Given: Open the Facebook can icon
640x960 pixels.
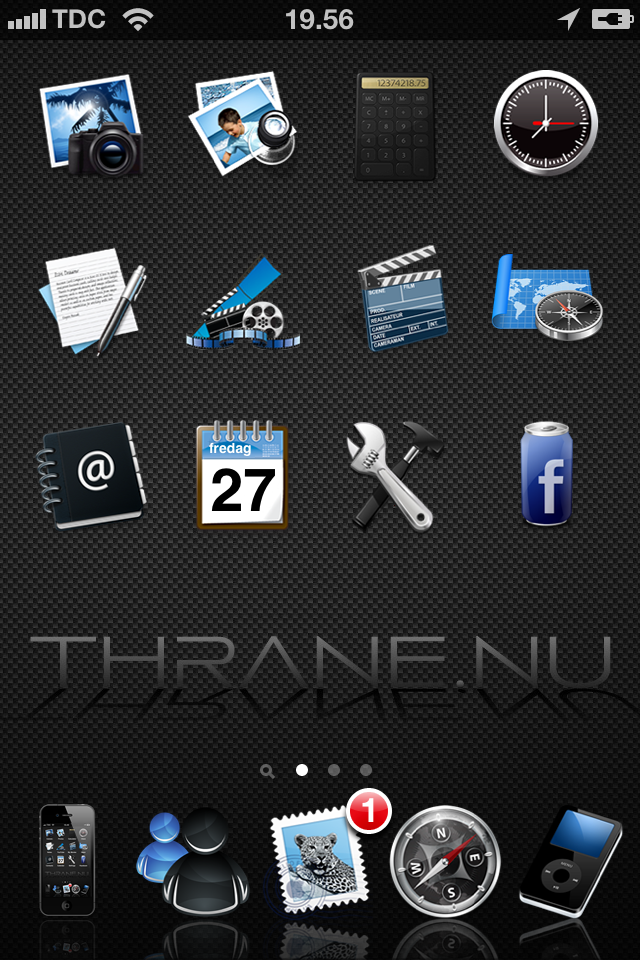Looking at the screenshot, I should (x=547, y=473).
